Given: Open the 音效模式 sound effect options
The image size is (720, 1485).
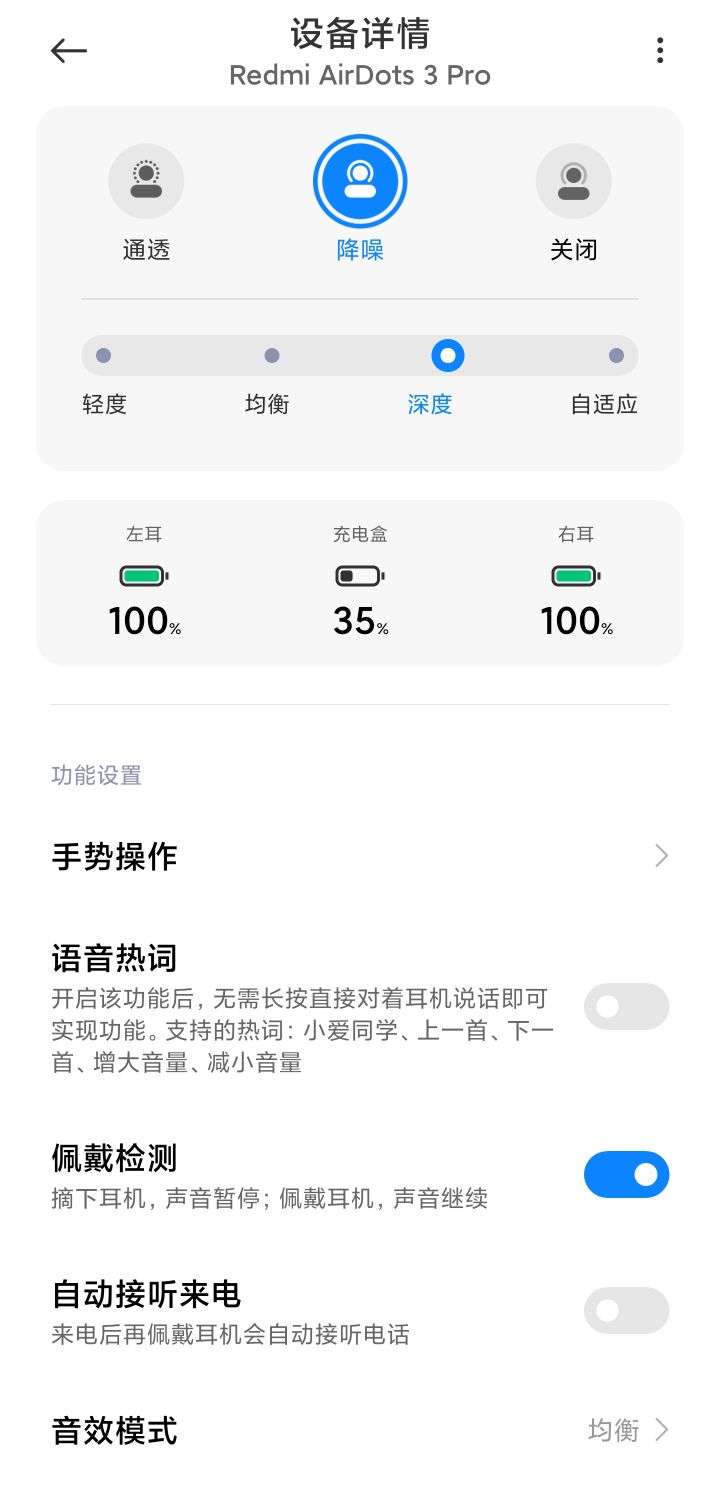Looking at the screenshot, I should [x=113, y=1431].
